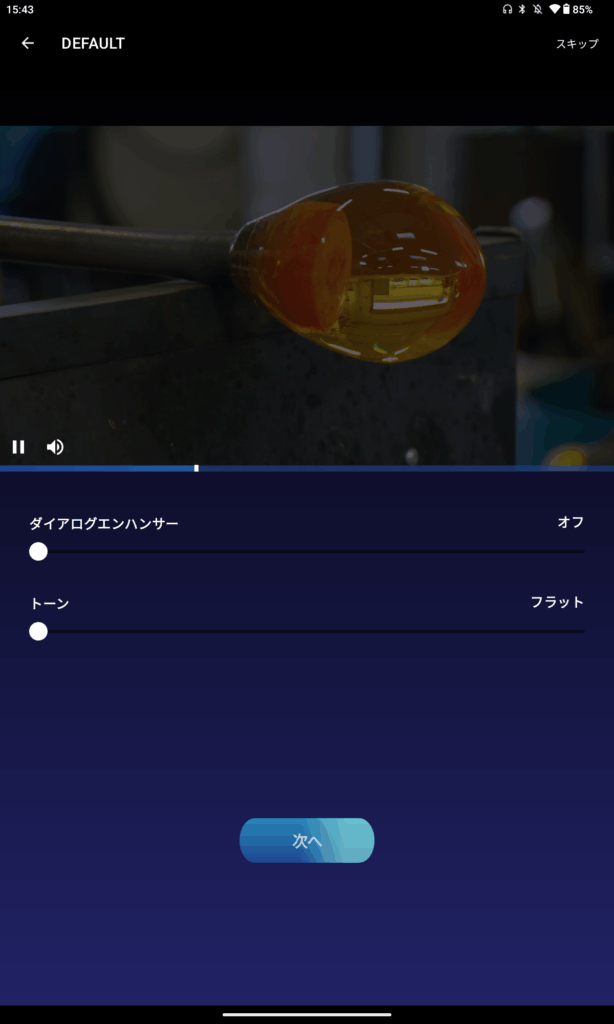Viewport: 614px width, 1024px height.
Task: Pause the demo video
Action: tap(18, 447)
